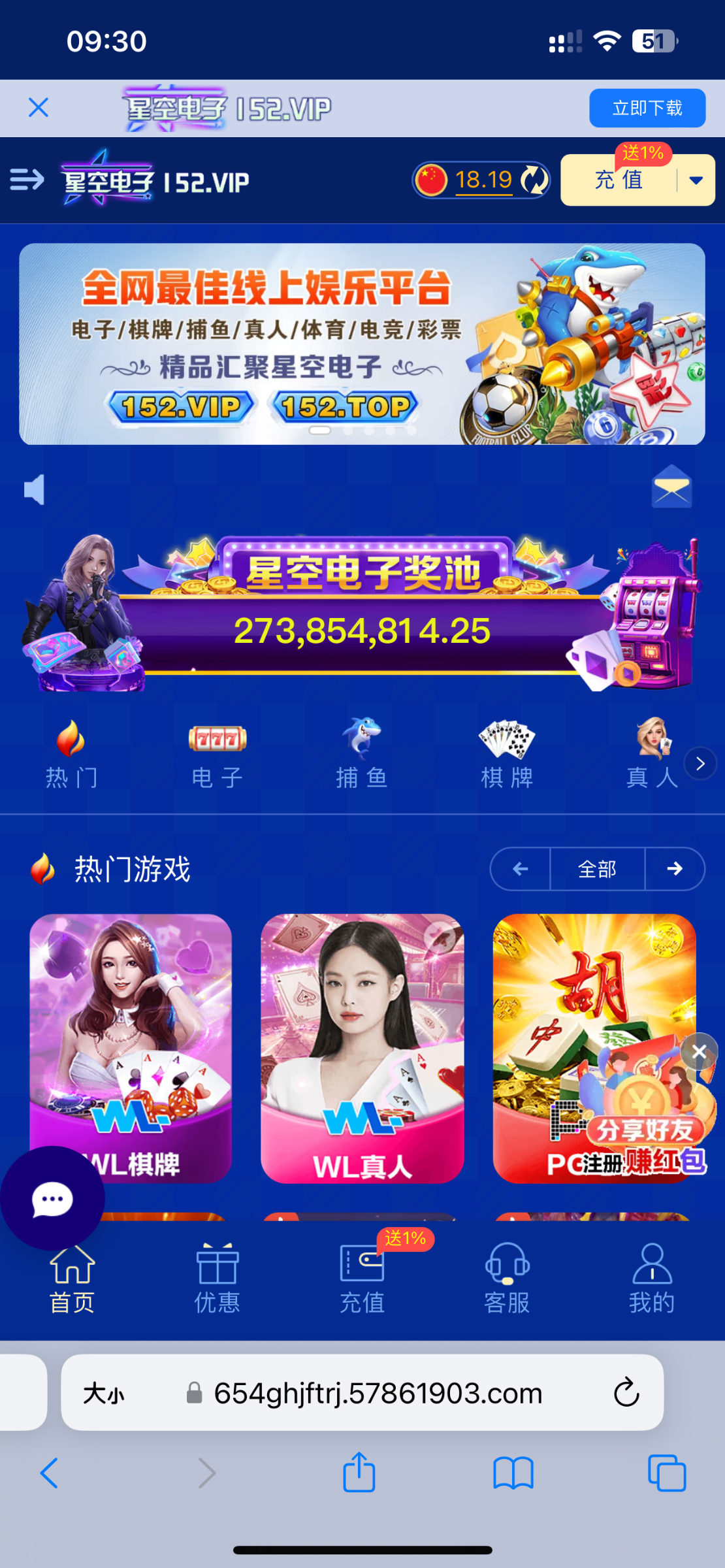Refresh the 18.19 balance
This screenshot has width=725, height=1568.
click(x=534, y=180)
